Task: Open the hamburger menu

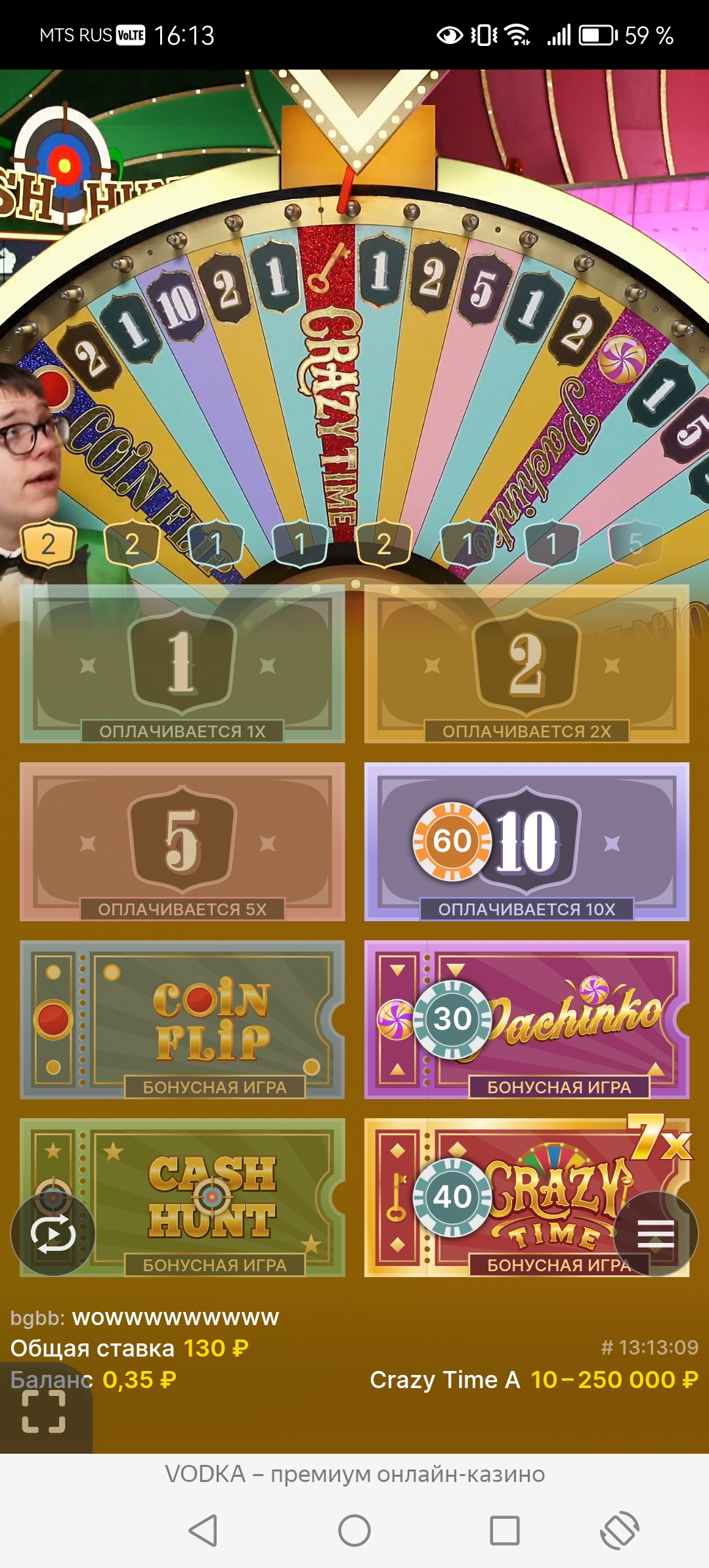Action: click(656, 1234)
